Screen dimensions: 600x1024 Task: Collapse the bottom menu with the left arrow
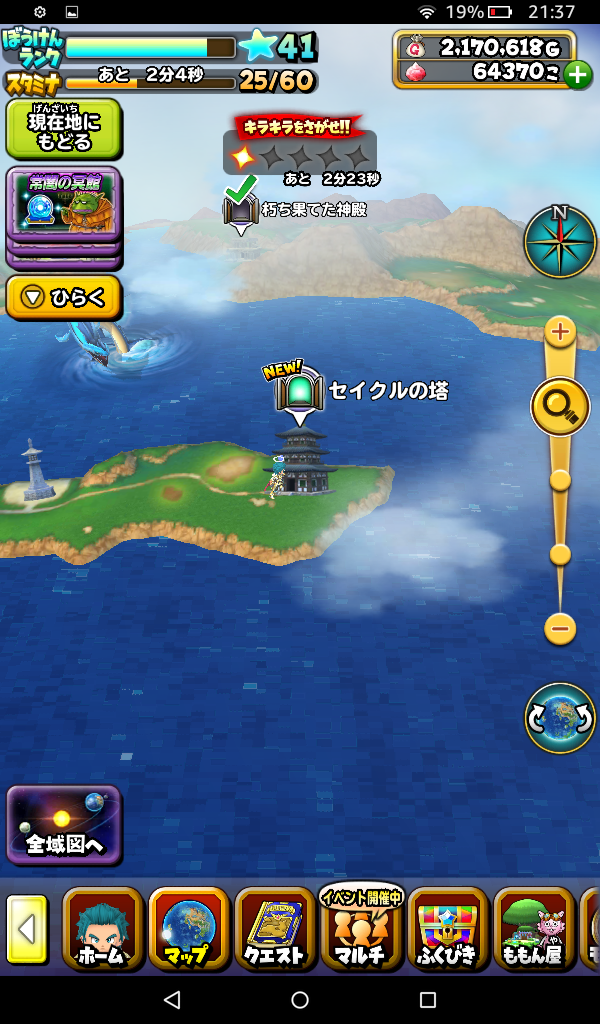(27, 929)
